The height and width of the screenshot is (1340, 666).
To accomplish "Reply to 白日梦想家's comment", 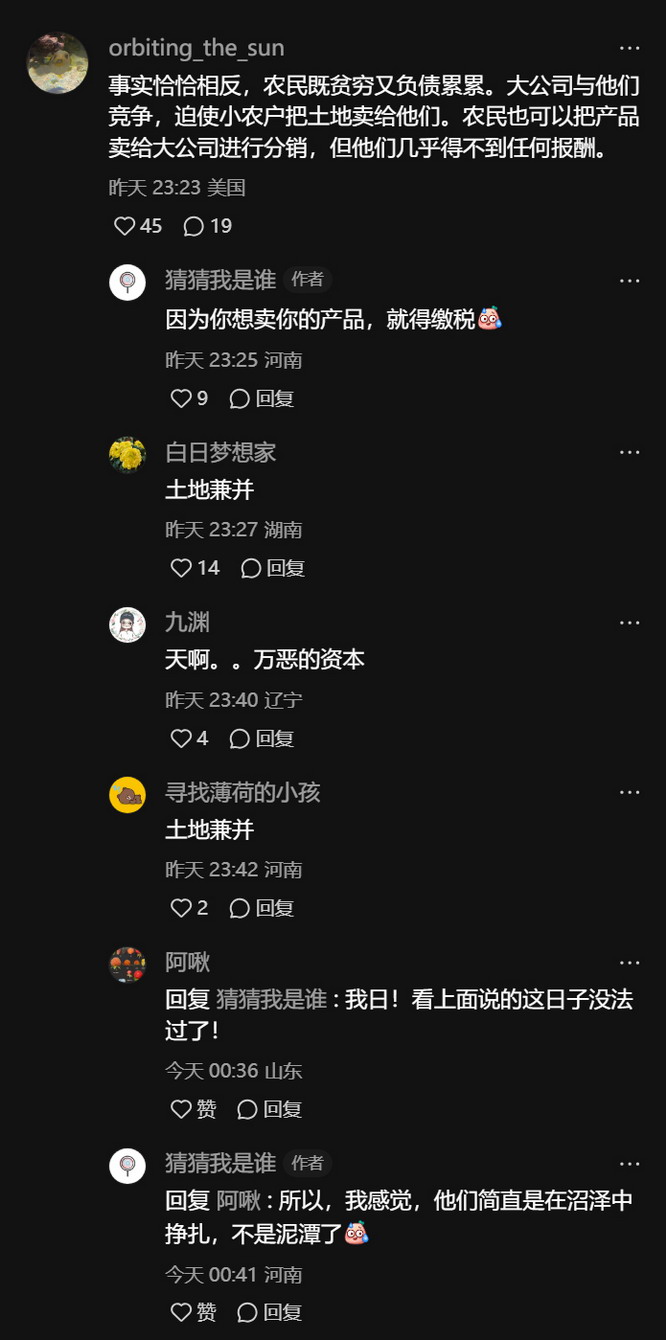I will point(273,568).
